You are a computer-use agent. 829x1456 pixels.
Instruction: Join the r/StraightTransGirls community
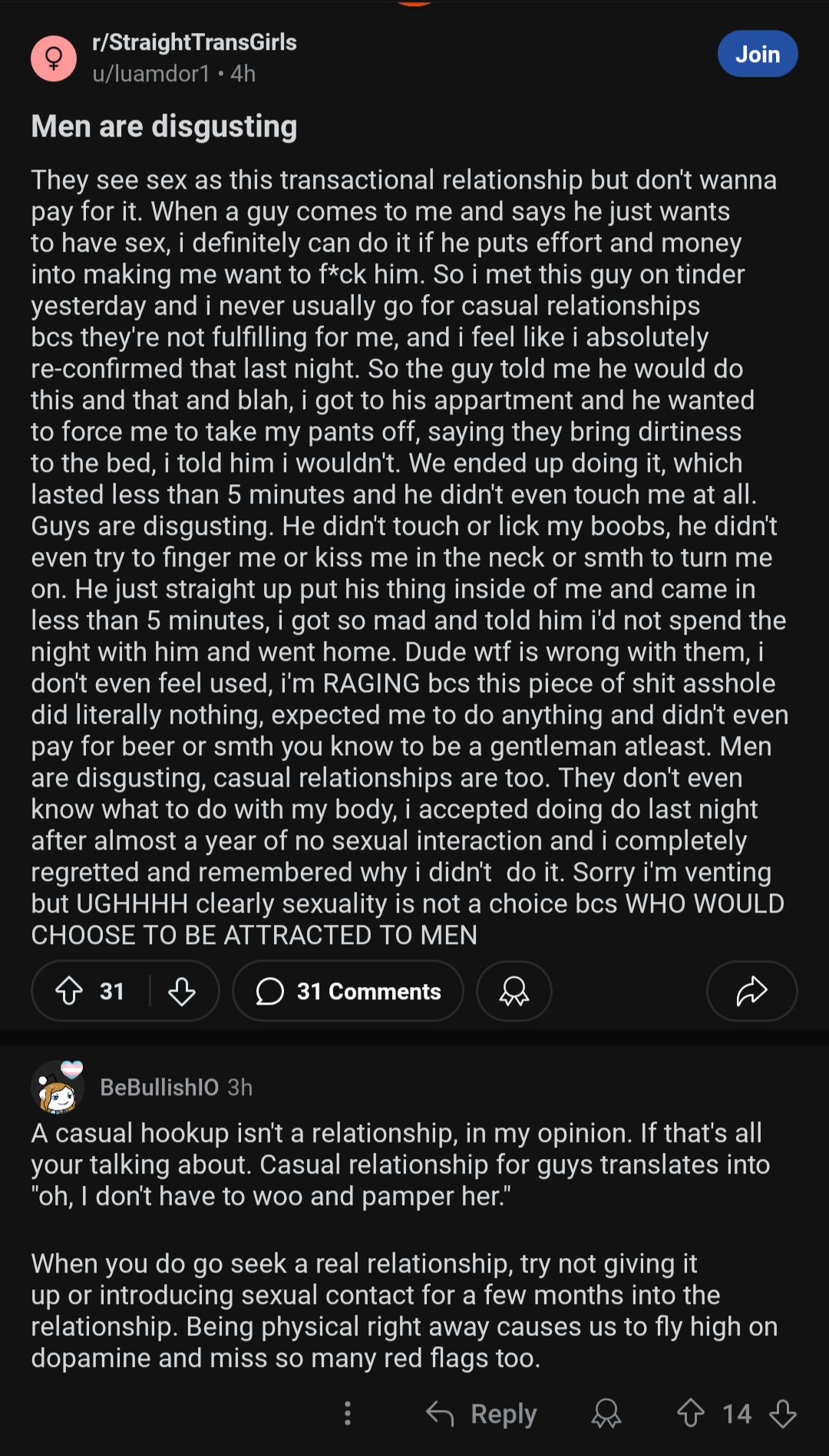[x=757, y=54]
